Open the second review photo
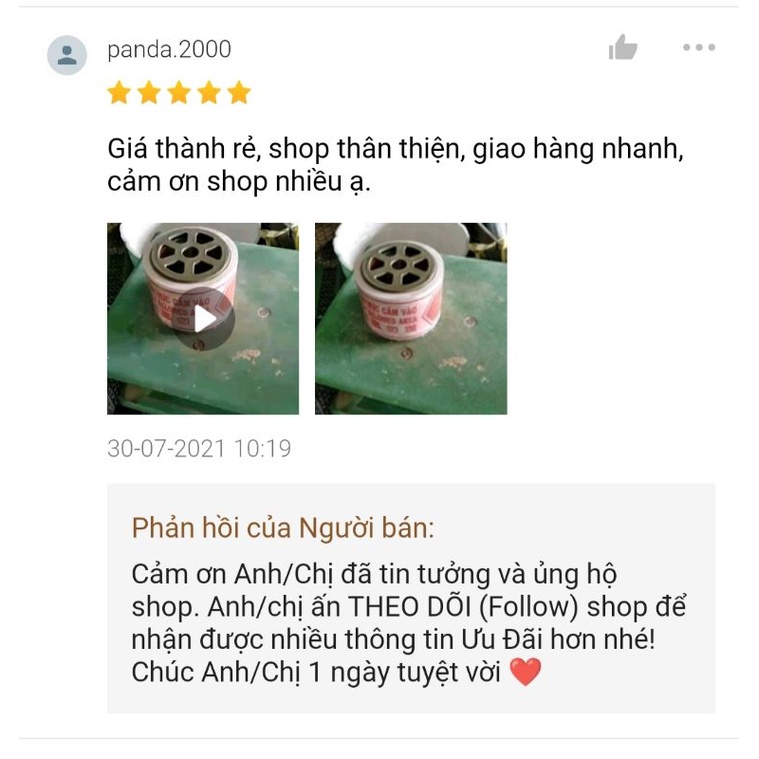The height and width of the screenshot is (759, 759). [410, 318]
